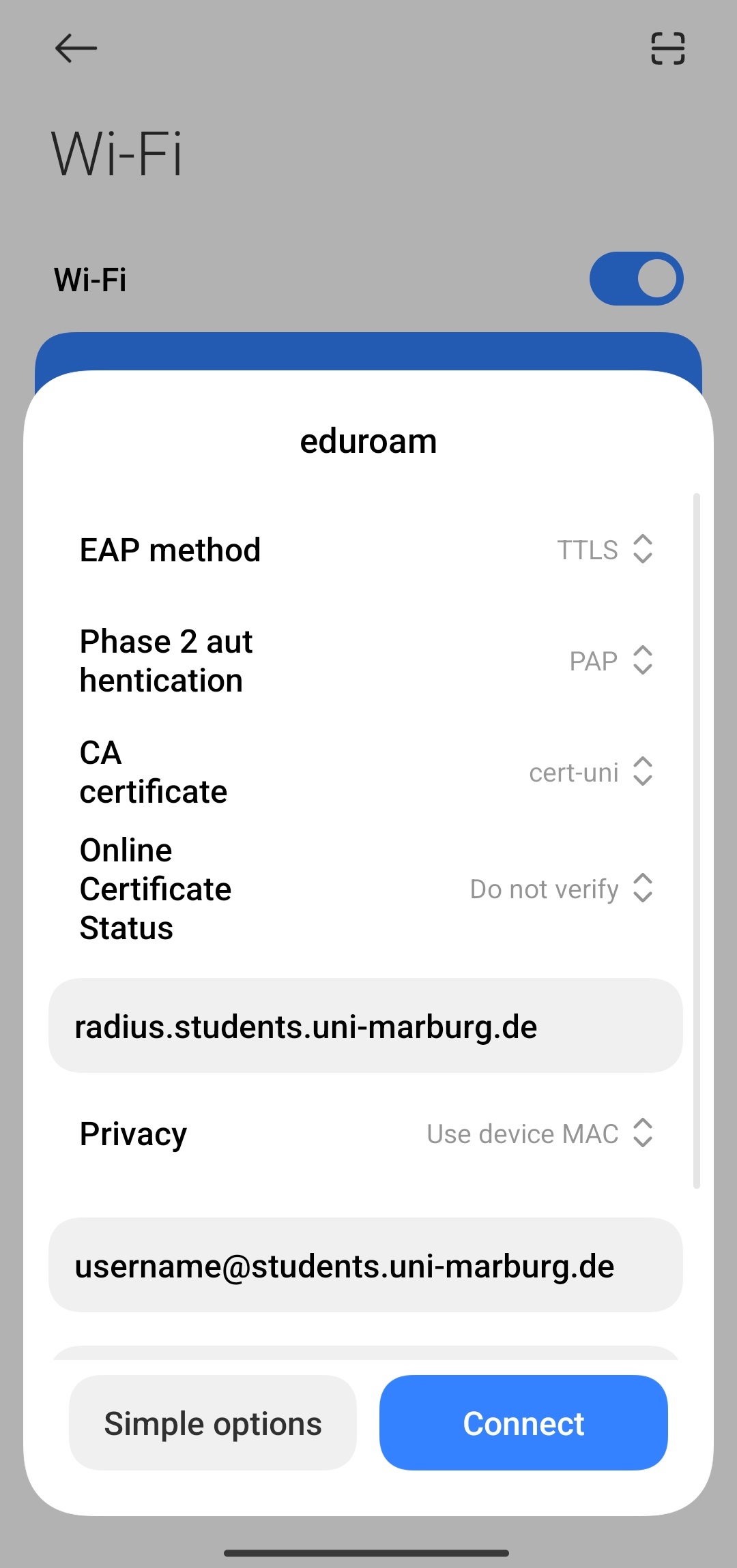
Task: Open the Privacy MAC dropdown
Action: [x=540, y=1134]
